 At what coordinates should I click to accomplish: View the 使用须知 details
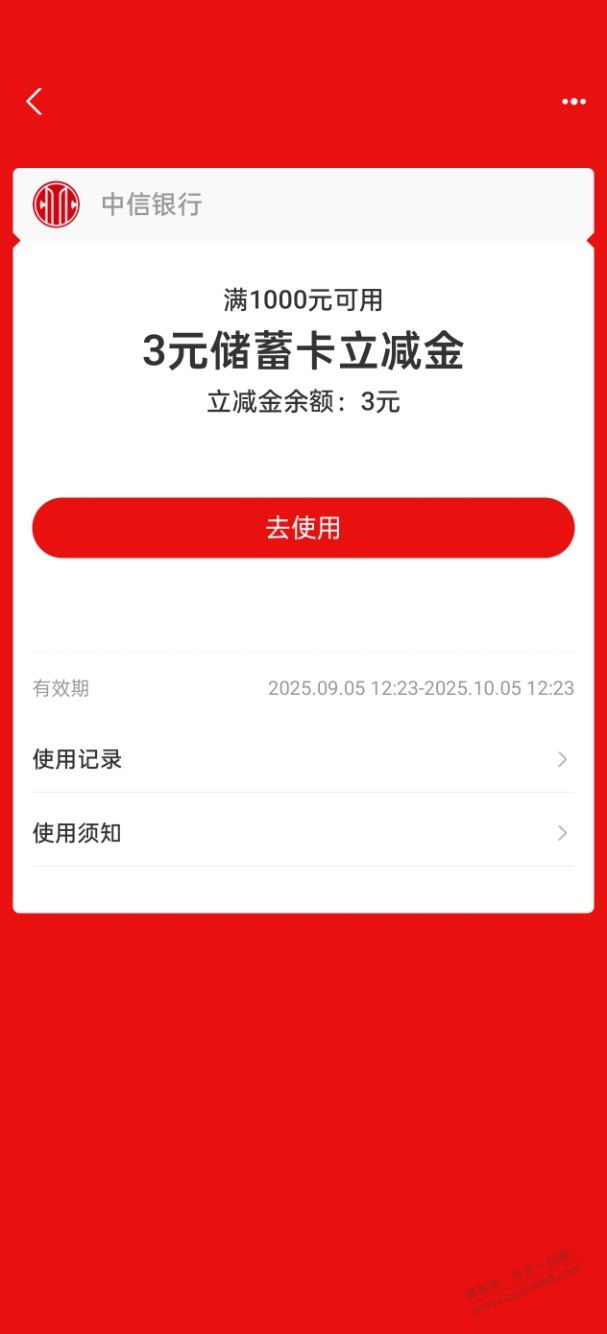pyautogui.click(x=303, y=833)
